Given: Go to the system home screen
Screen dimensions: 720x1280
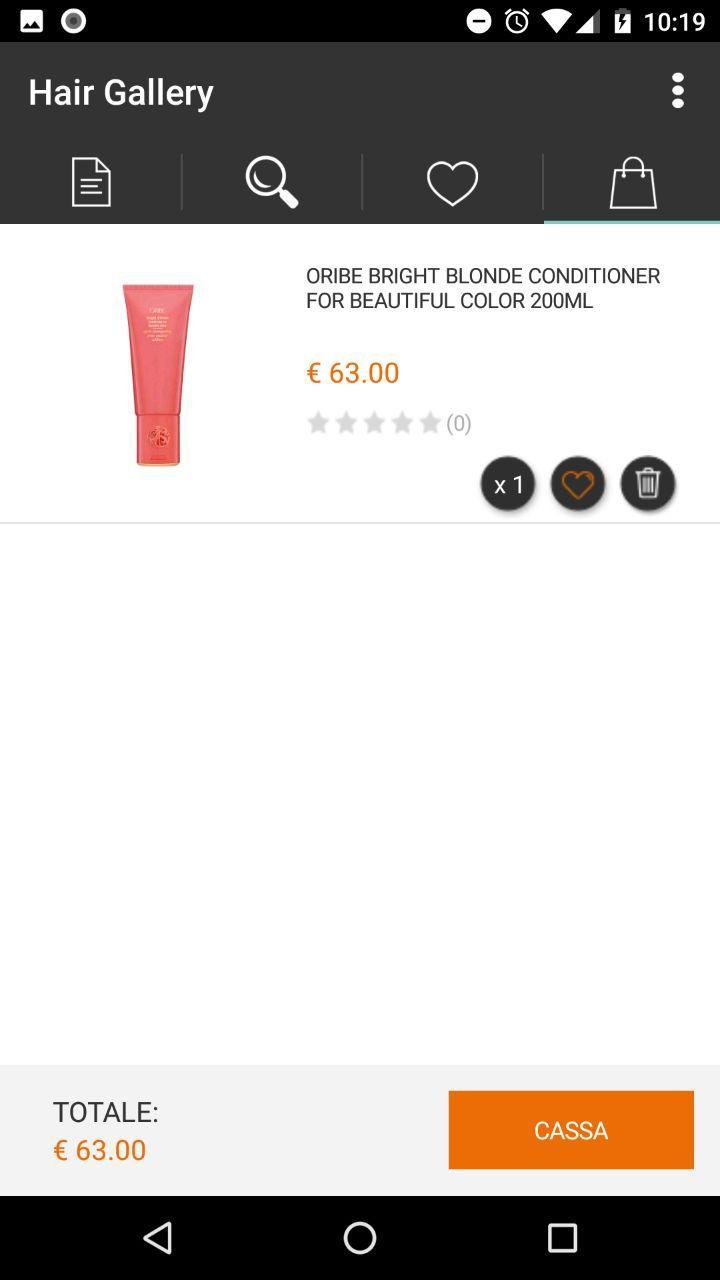Looking at the screenshot, I should click(x=360, y=1238).
